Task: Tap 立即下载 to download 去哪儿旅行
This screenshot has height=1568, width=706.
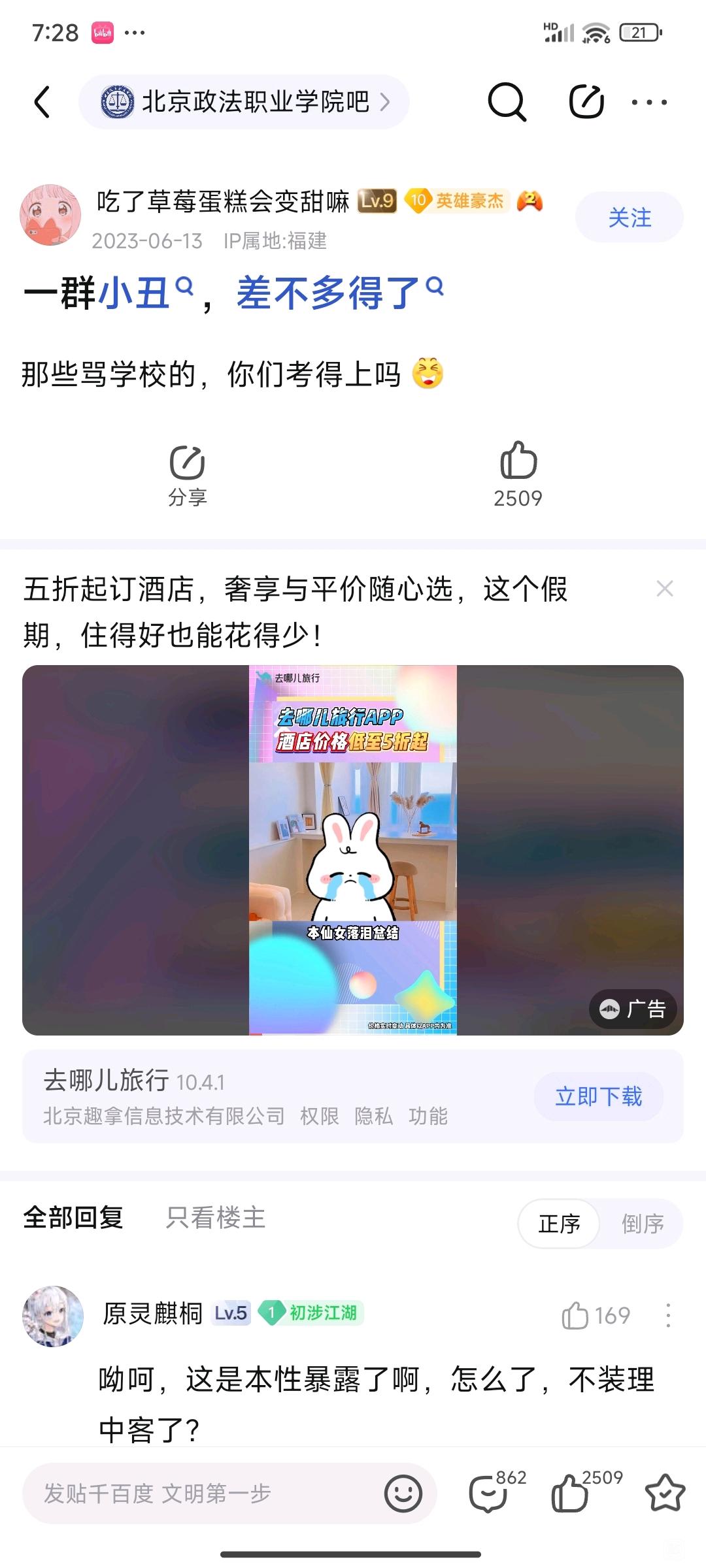Action: pyautogui.click(x=598, y=1096)
